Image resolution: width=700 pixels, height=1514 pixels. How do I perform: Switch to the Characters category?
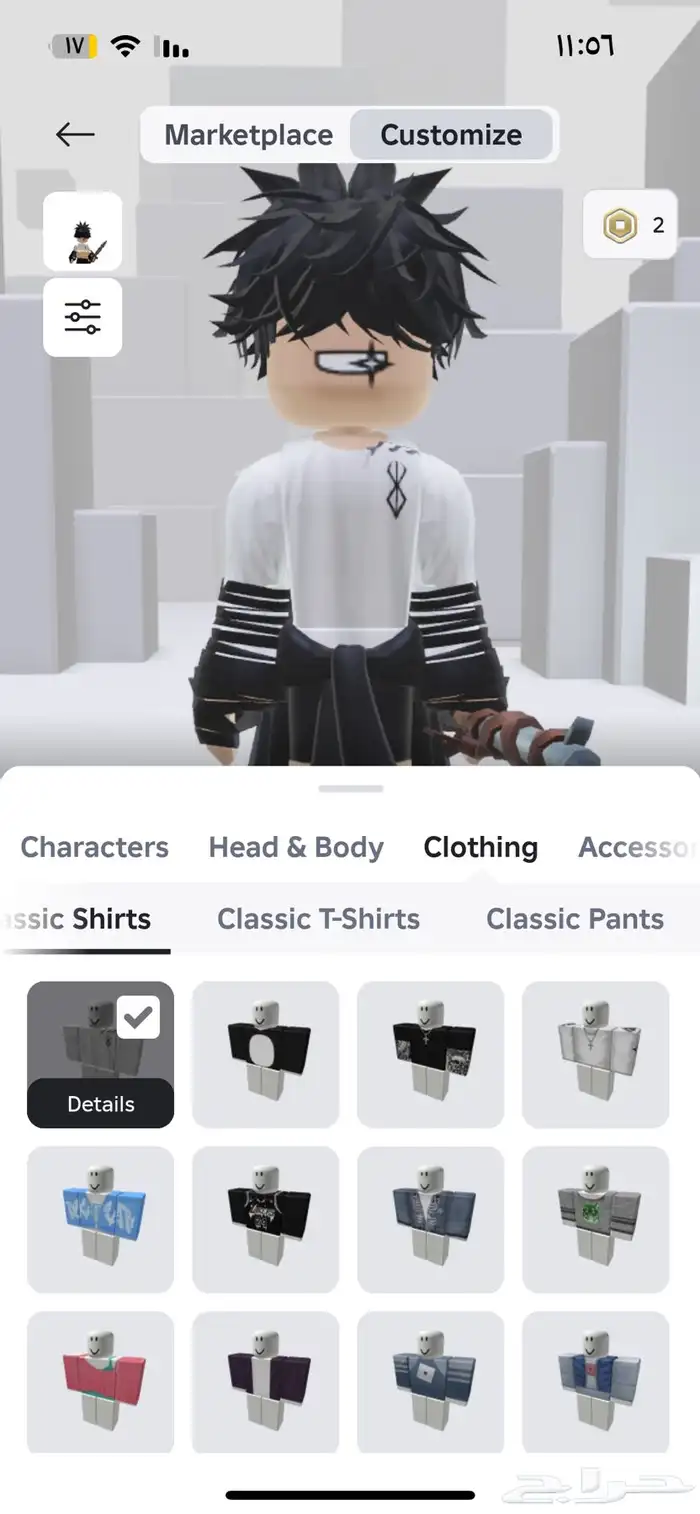[x=94, y=847]
